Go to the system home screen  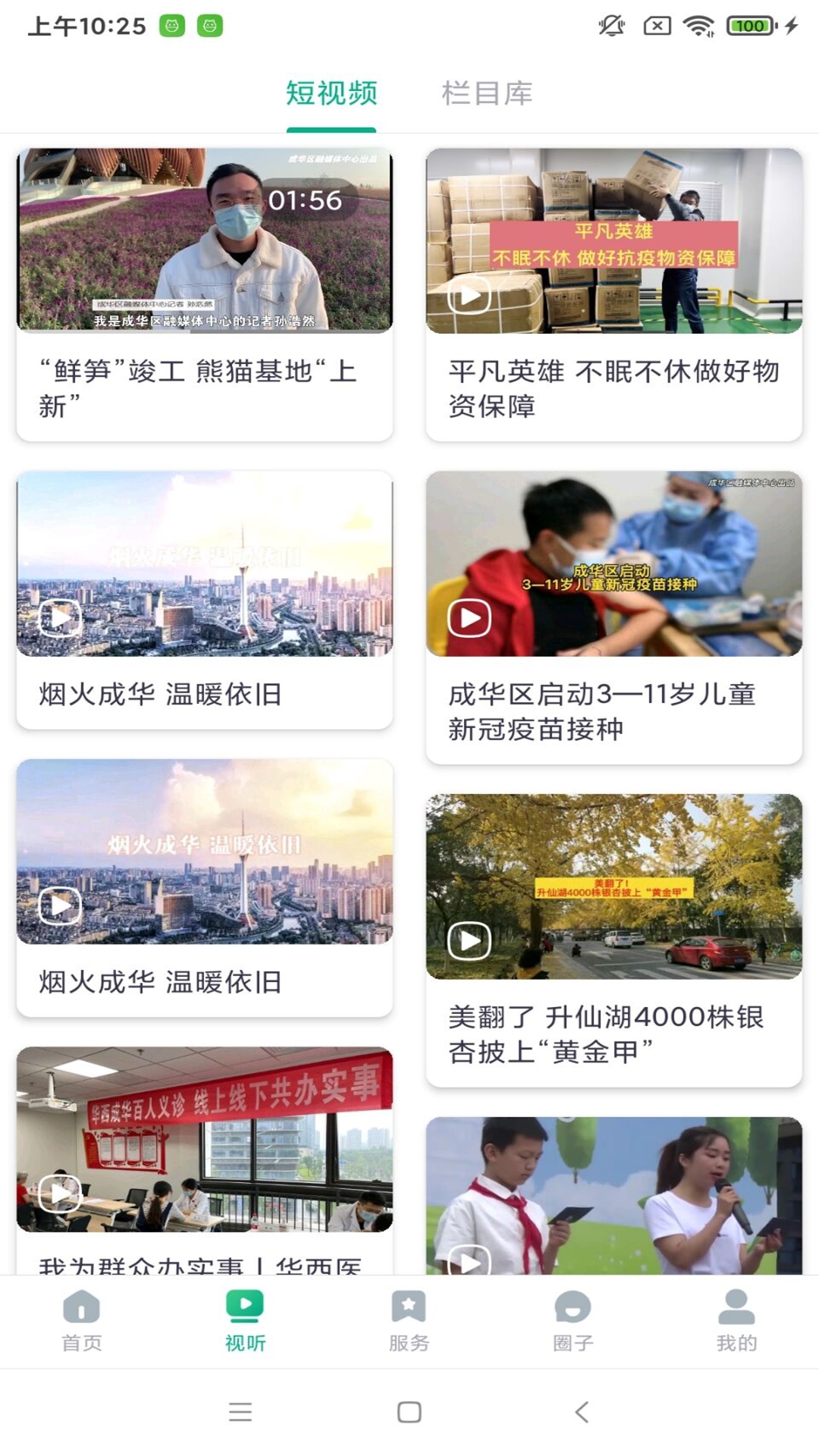[409, 1412]
